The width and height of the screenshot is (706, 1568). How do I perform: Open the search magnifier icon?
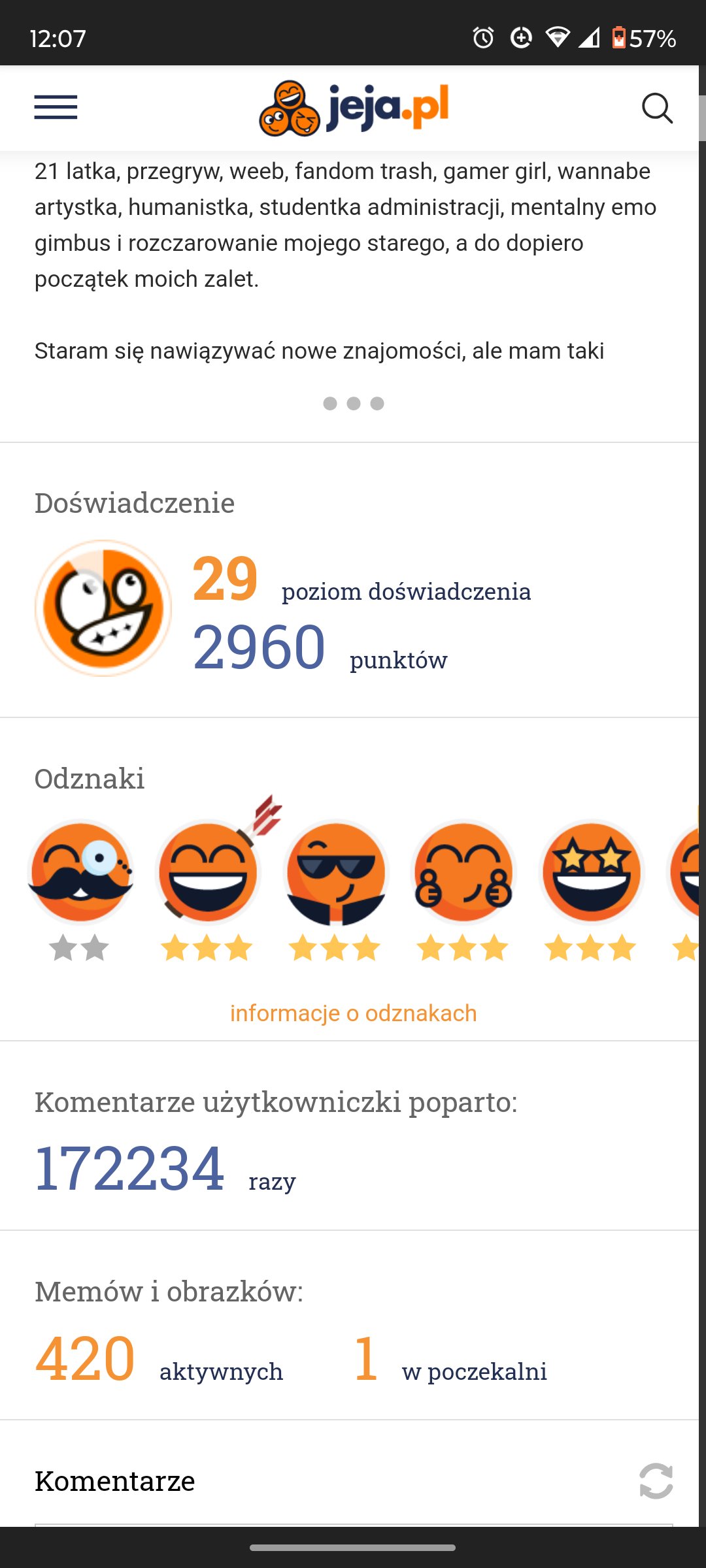click(657, 108)
